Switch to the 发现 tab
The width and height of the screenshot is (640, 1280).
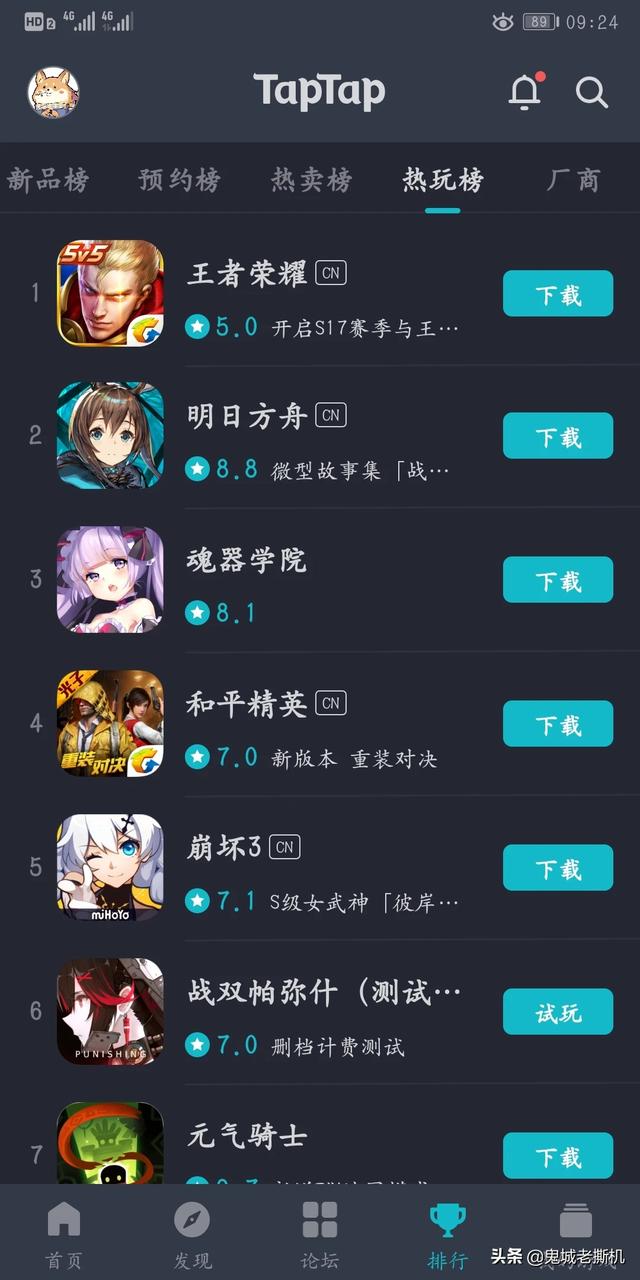[x=192, y=1233]
